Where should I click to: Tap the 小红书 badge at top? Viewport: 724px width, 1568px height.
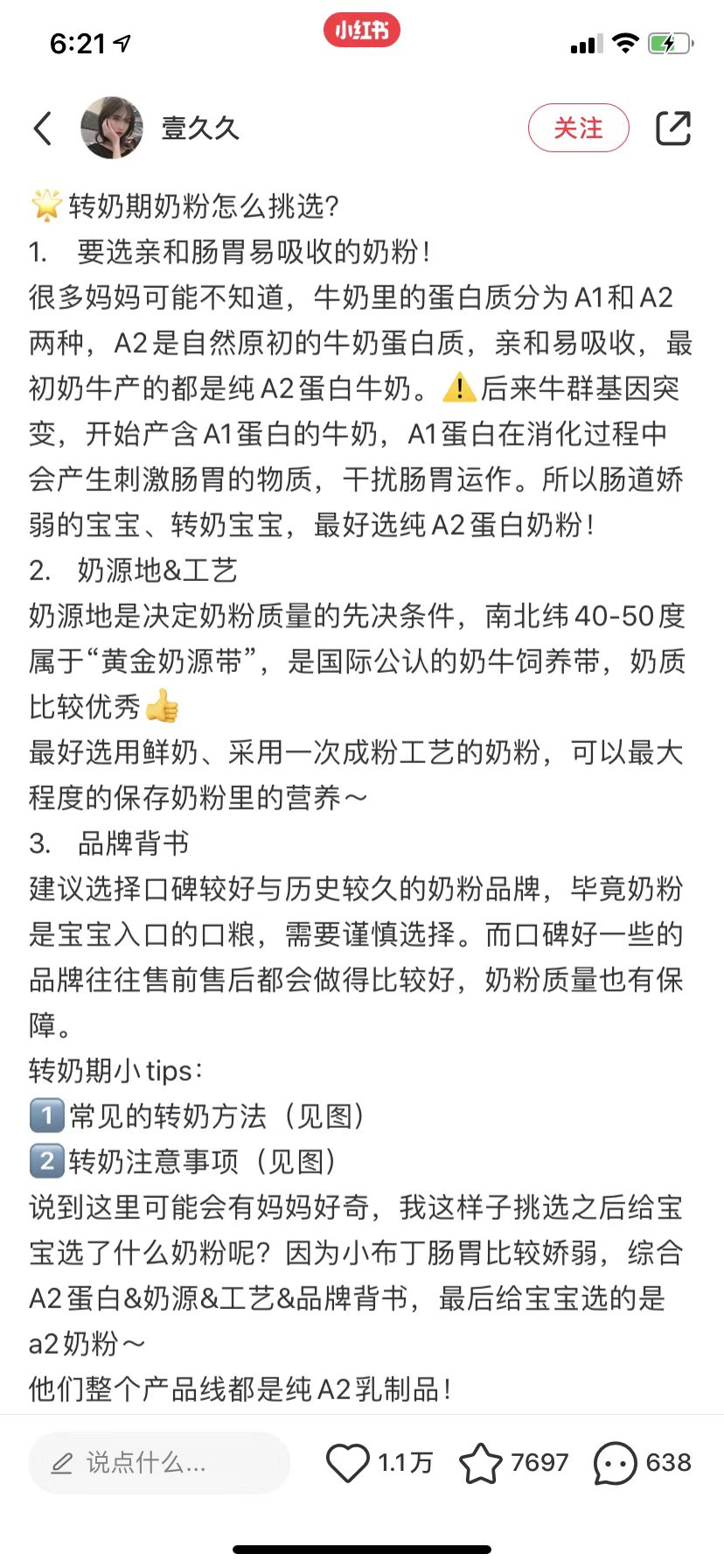pos(361,29)
